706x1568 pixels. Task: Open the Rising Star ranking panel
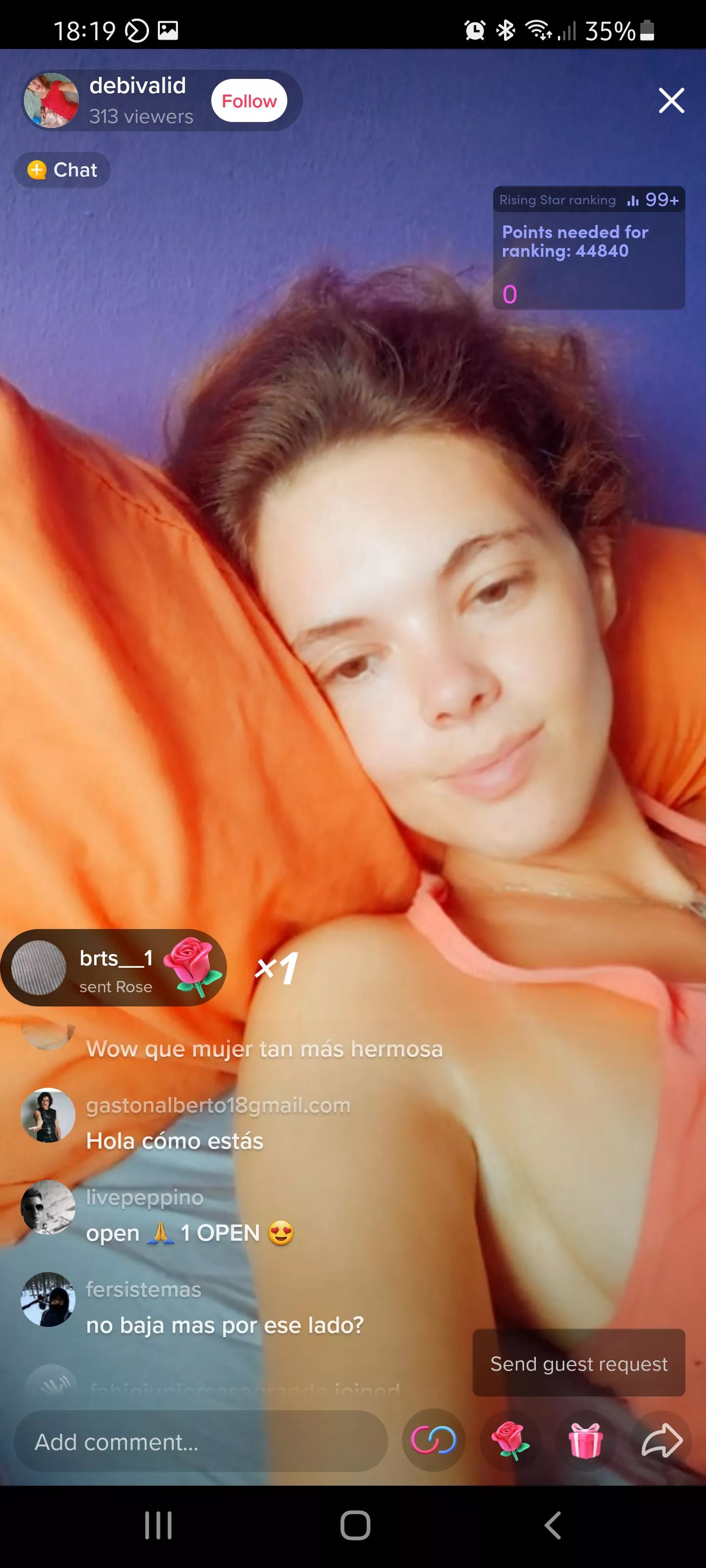[x=588, y=248]
